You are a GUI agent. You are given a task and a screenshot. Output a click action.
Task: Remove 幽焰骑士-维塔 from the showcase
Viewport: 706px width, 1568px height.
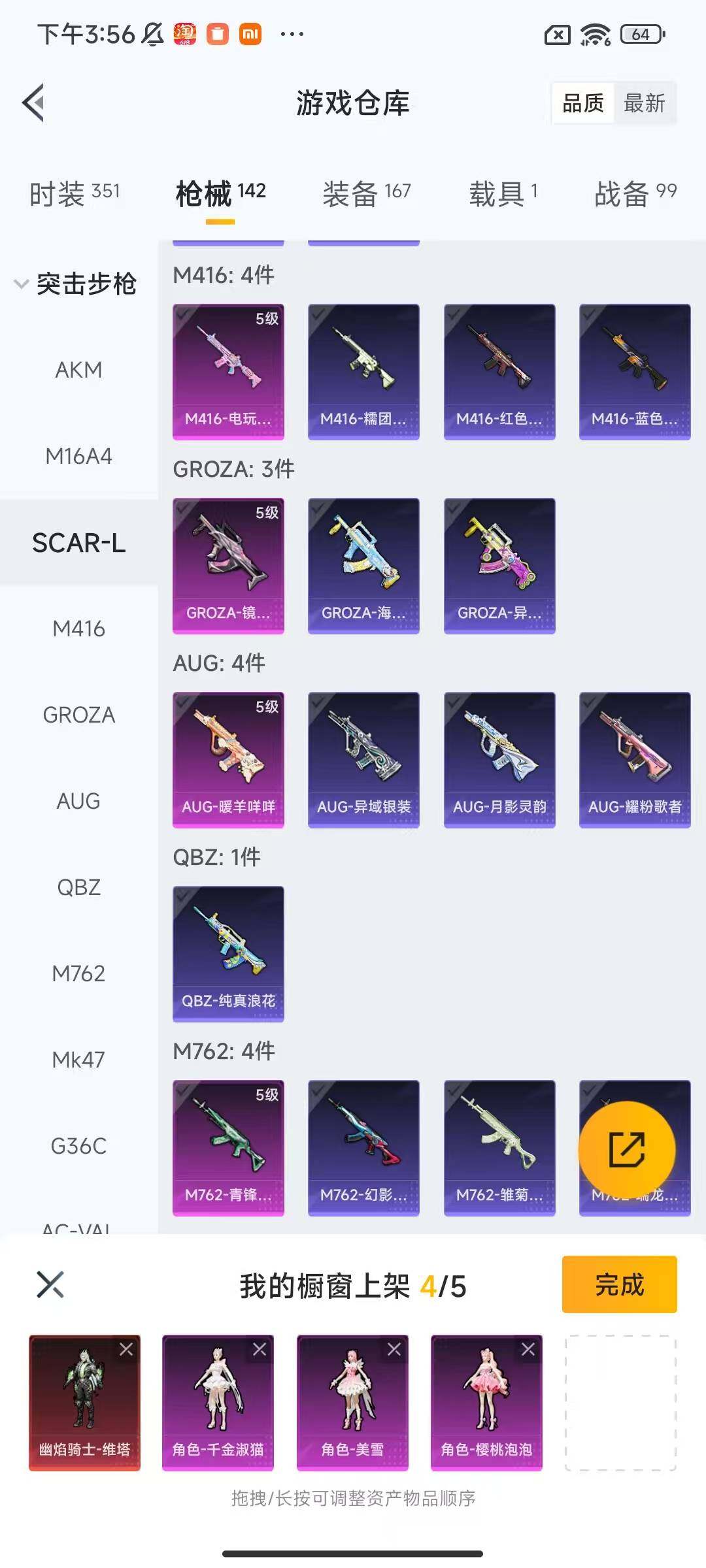click(x=126, y=1349)
